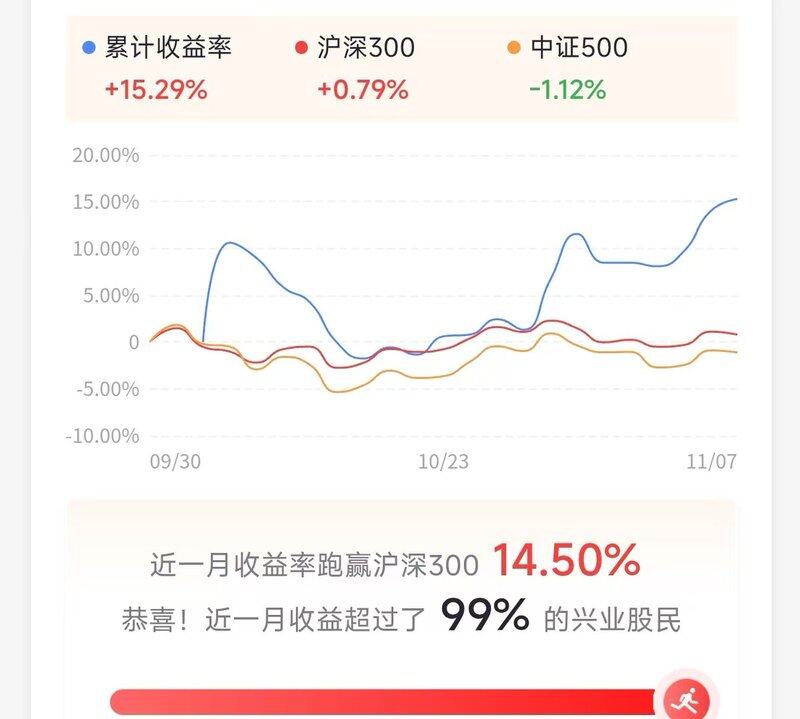Toggle the 沪深300 series in the legend
Screen dimensions: 800x719
click(x=355, y=47)
